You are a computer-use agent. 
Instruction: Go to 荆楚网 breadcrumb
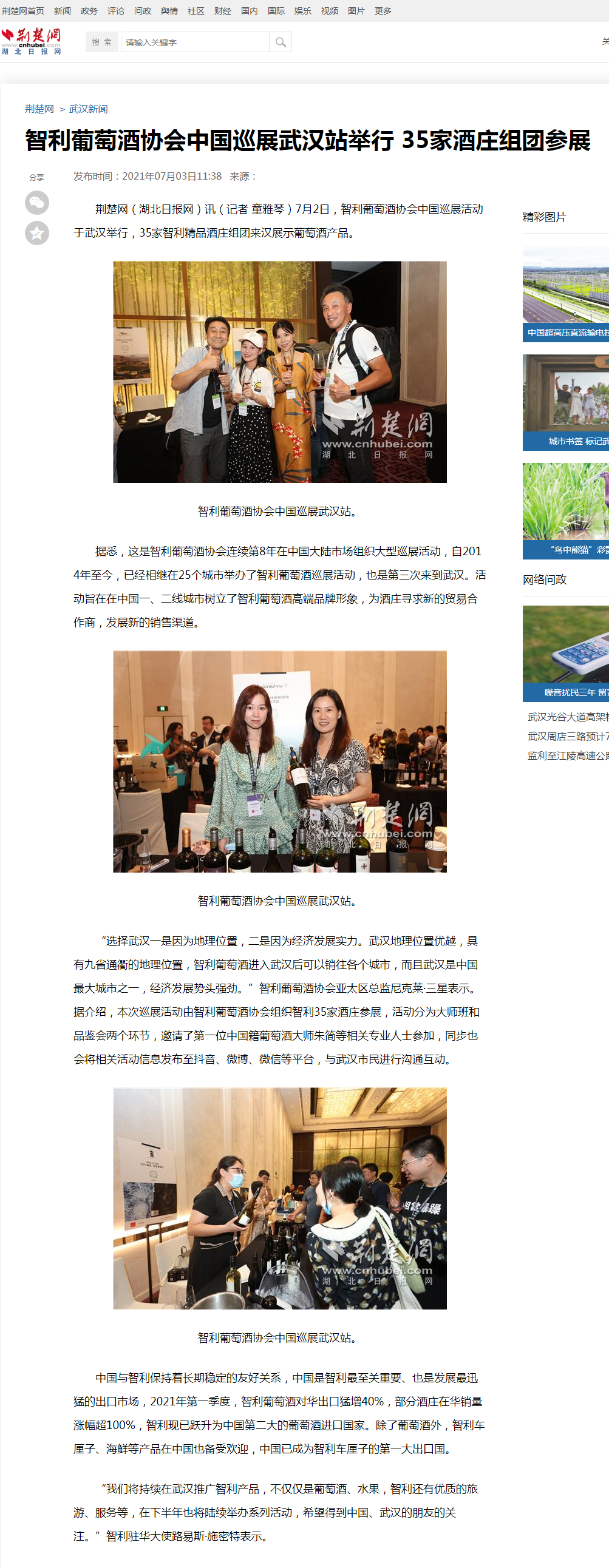click(39, 109)
